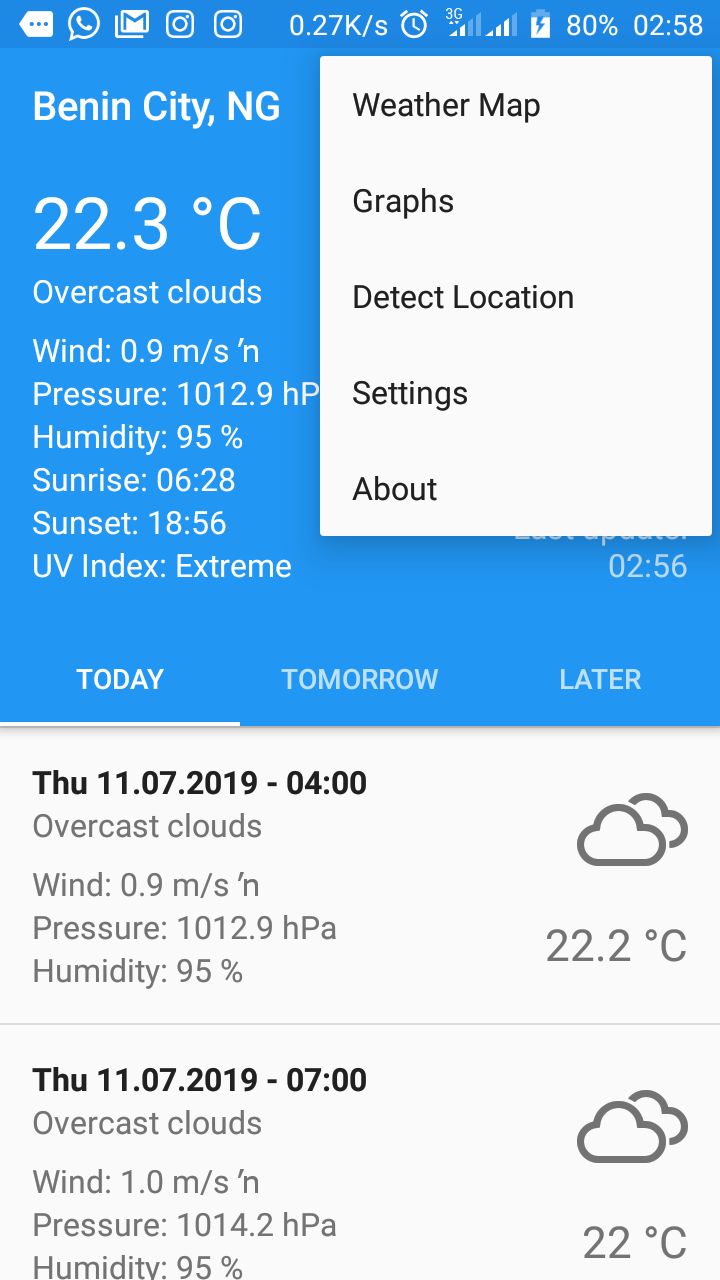The image size is (720, 1280).
Task: Switch to the Tomorrow tab
Action: coord(360,679)
